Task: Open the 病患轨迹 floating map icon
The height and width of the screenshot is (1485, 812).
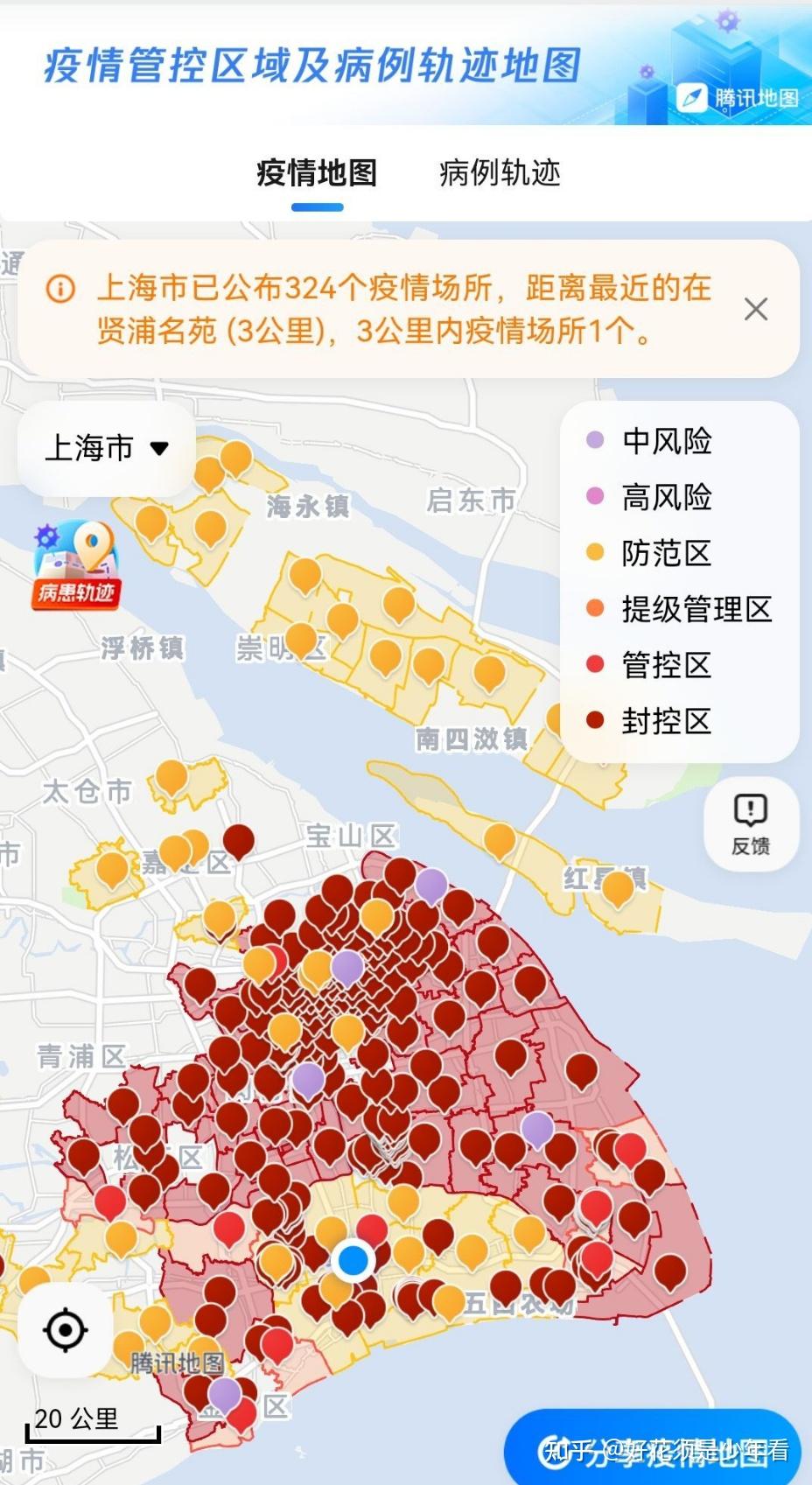Action: (x=74, y=560)
